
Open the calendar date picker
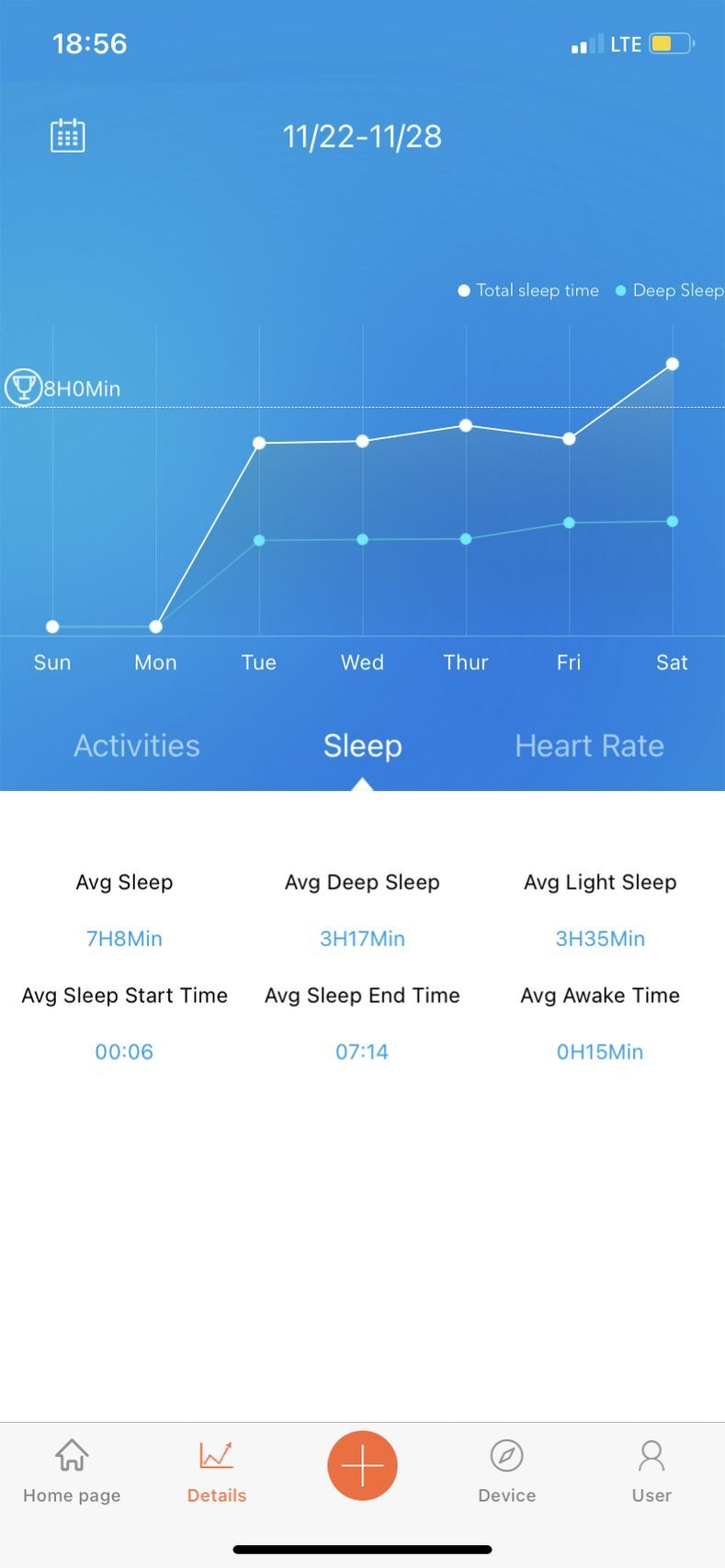click(x=65, y=134)
